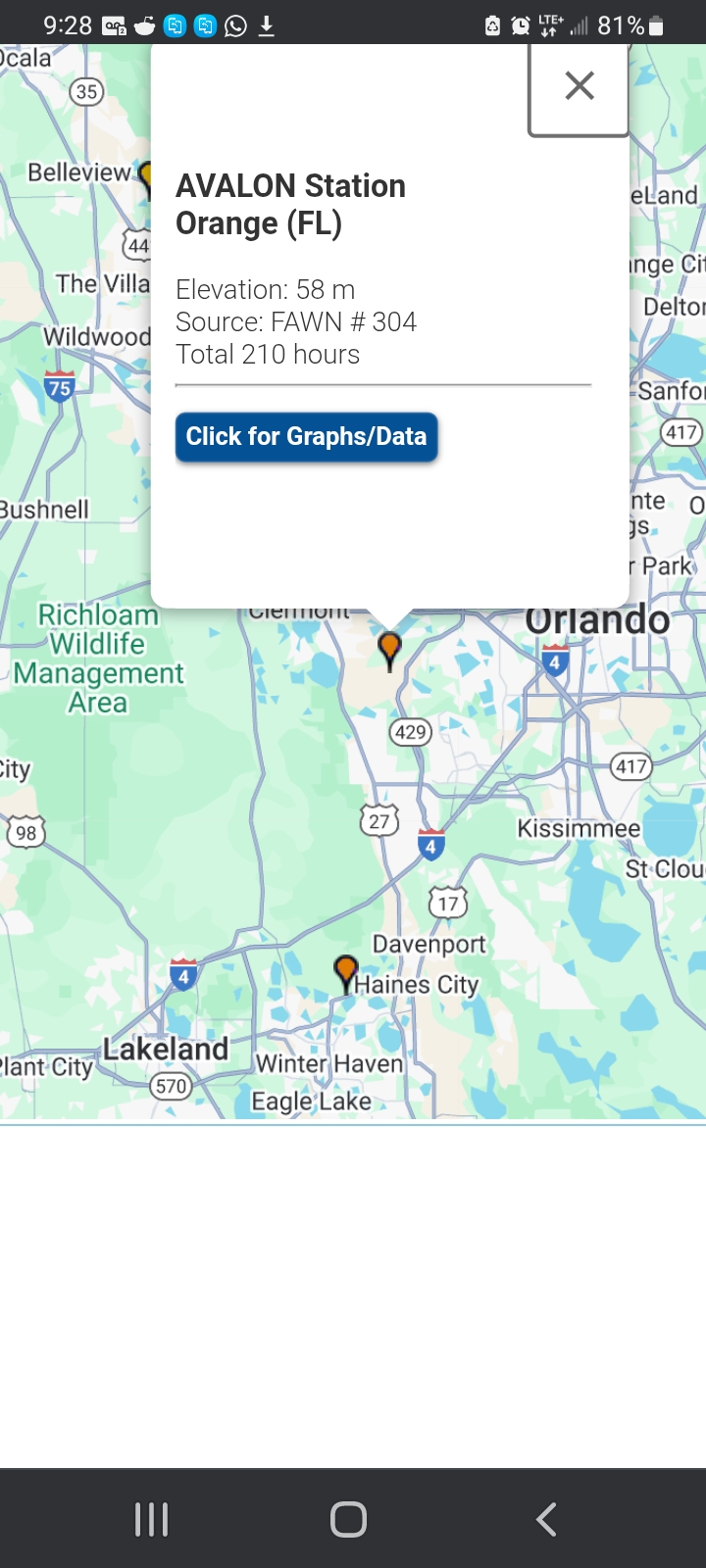This screenshot has height=1568, width=706.
Task: Select the station marker near Belleview
Action: click(146, 178)
